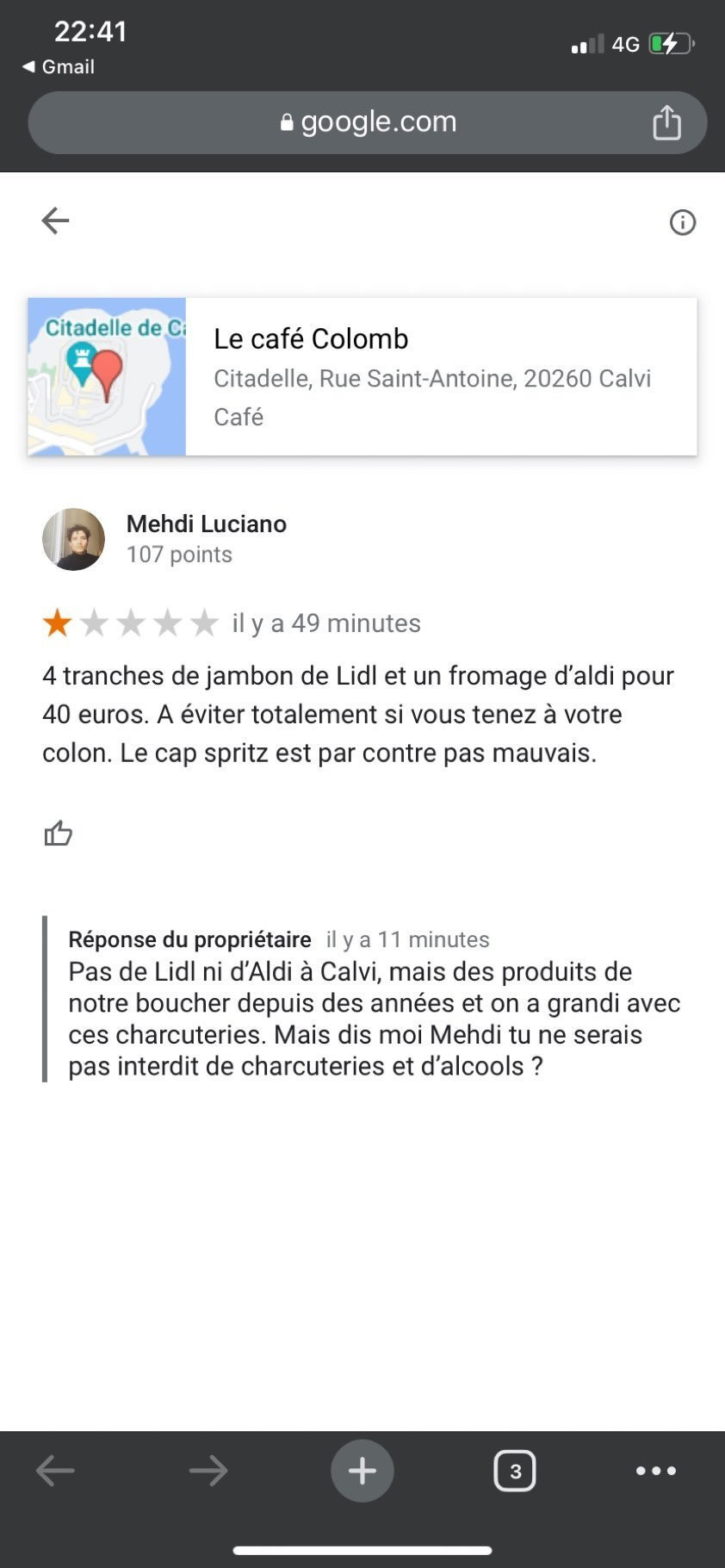Share this page from address bar
The height and width of the screenshot is (1568, 725).
666,122
